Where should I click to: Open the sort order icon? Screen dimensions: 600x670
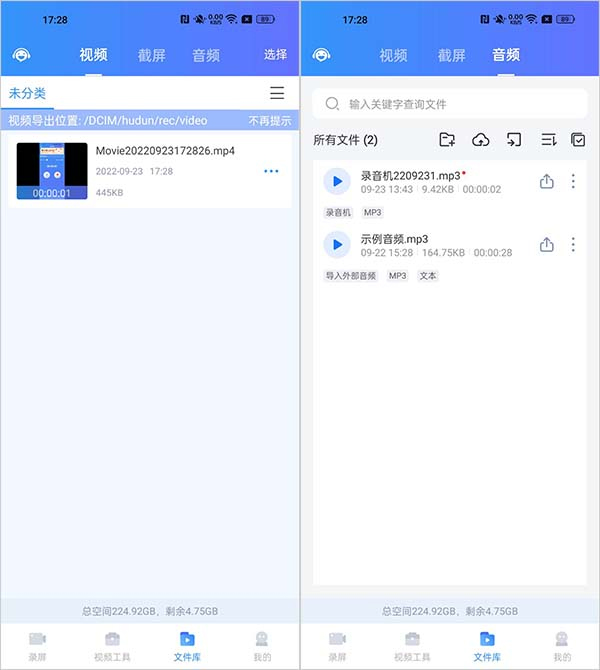547,140
